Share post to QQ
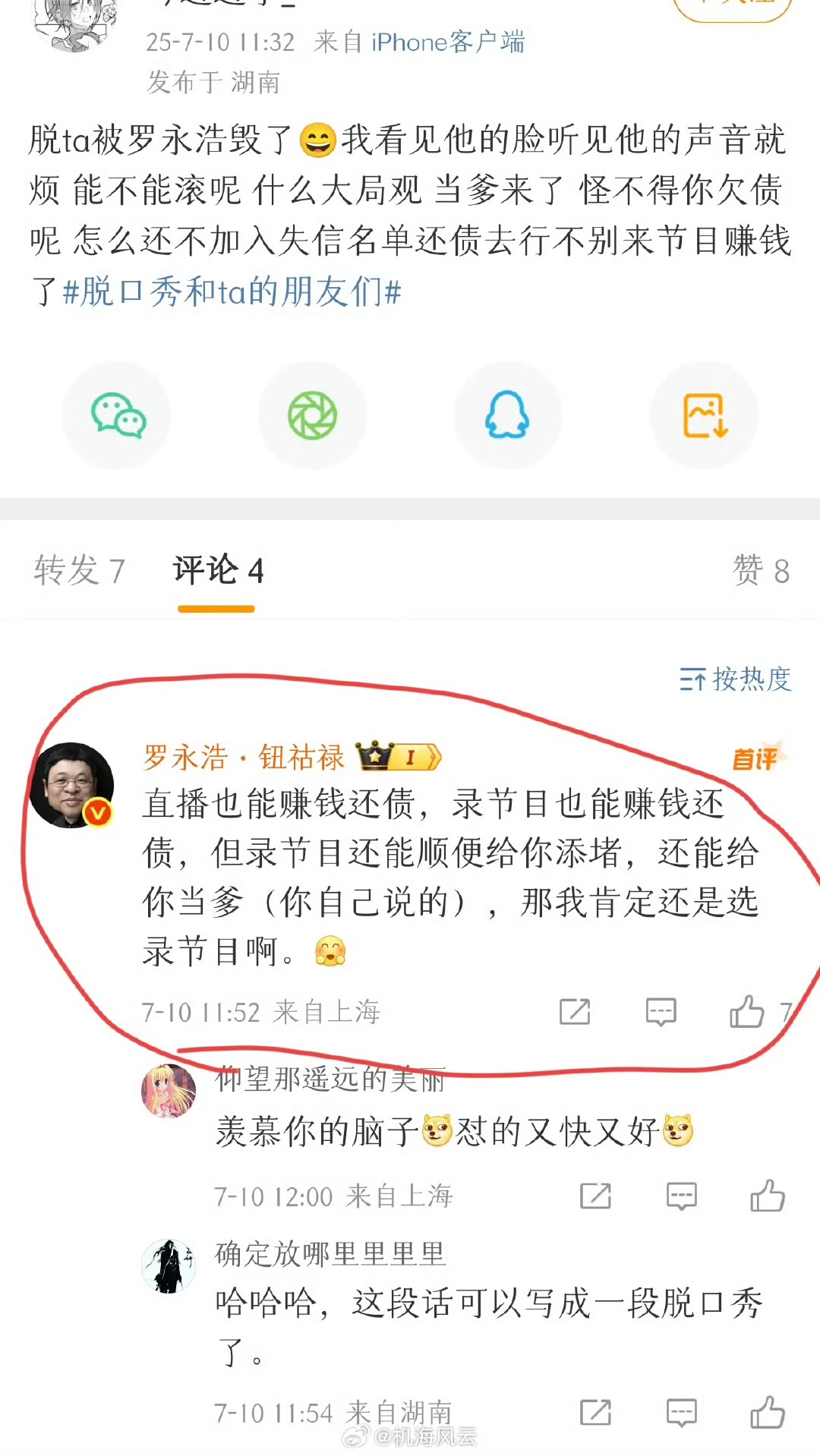 [507, 415]
